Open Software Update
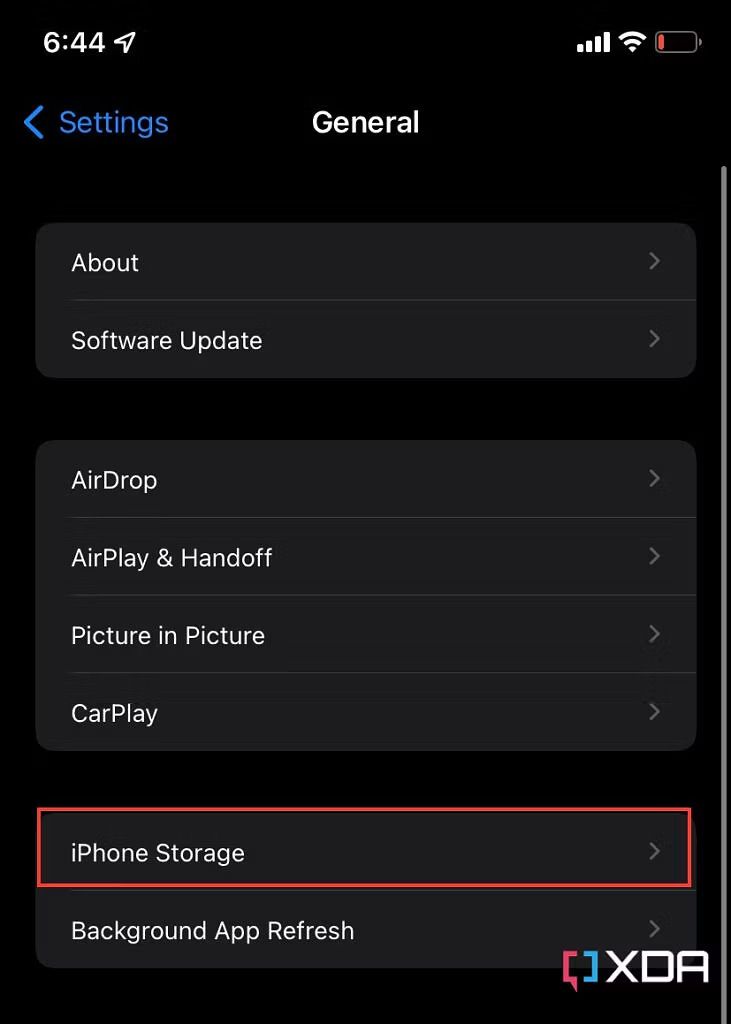 (365, 340)
